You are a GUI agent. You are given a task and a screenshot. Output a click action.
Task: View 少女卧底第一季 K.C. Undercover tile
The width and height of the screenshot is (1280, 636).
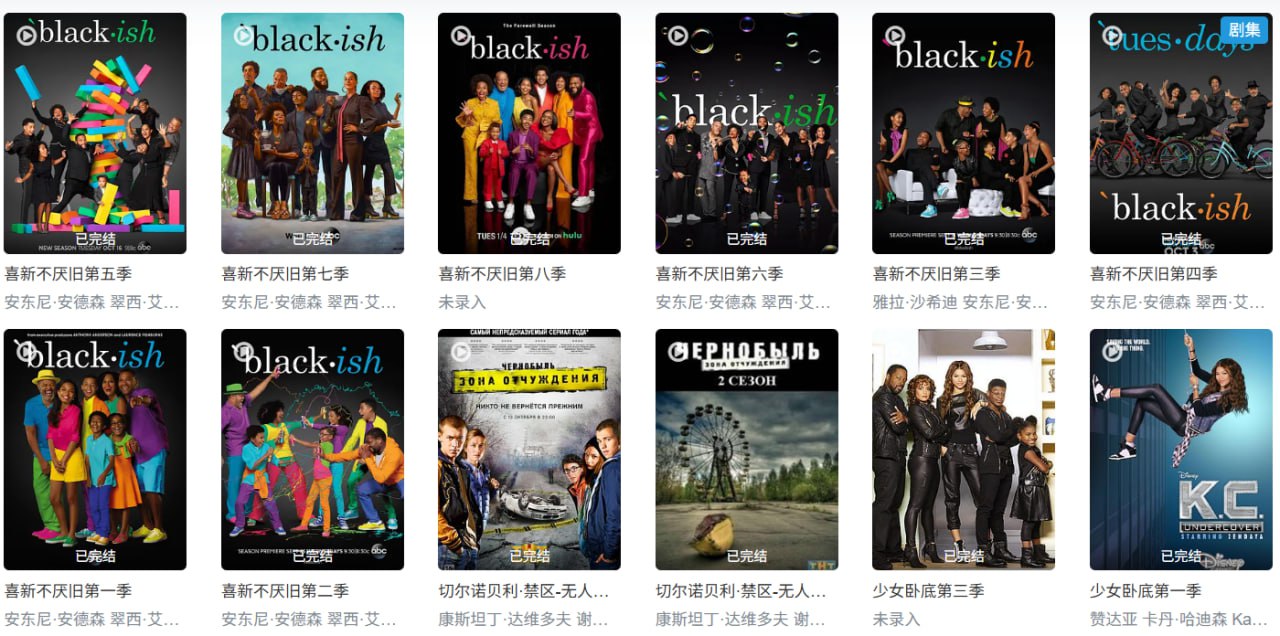point(1180,450)
